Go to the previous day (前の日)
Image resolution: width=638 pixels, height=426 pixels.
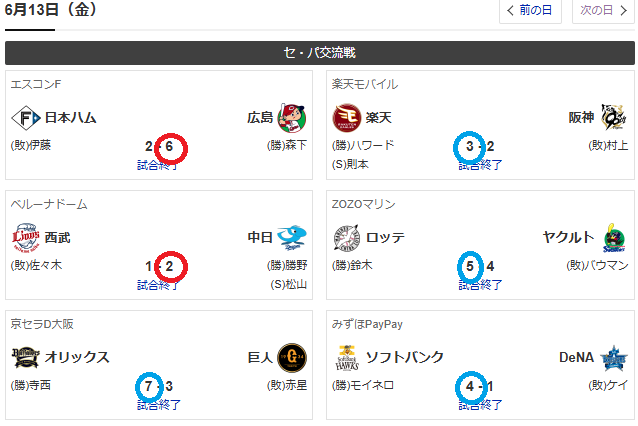click(x=530, y=11)
